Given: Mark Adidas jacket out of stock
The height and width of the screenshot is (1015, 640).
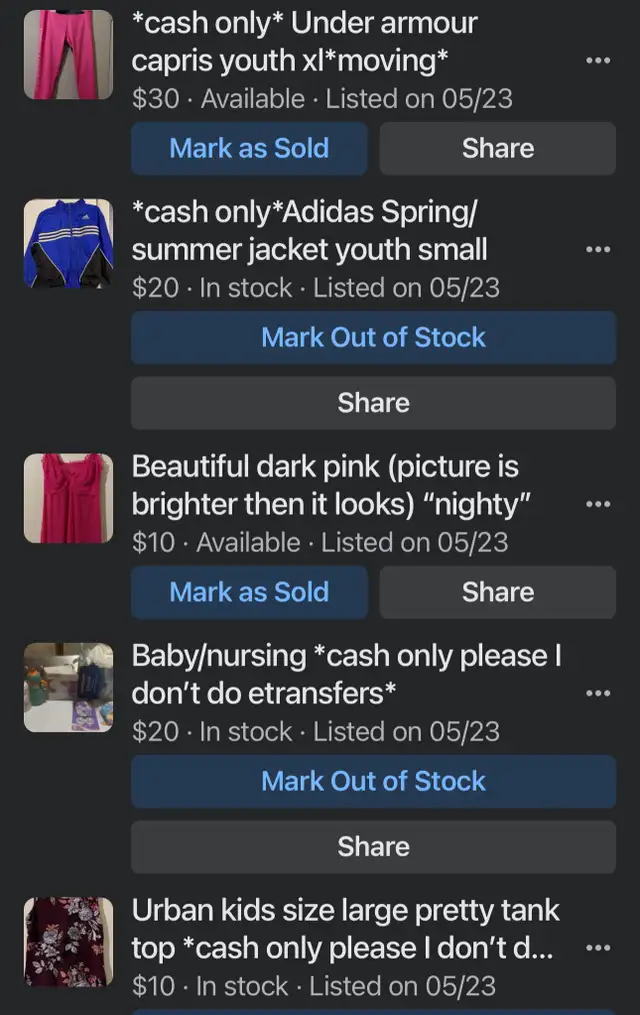Looking at the screenshot, I should tap(373, 337).
